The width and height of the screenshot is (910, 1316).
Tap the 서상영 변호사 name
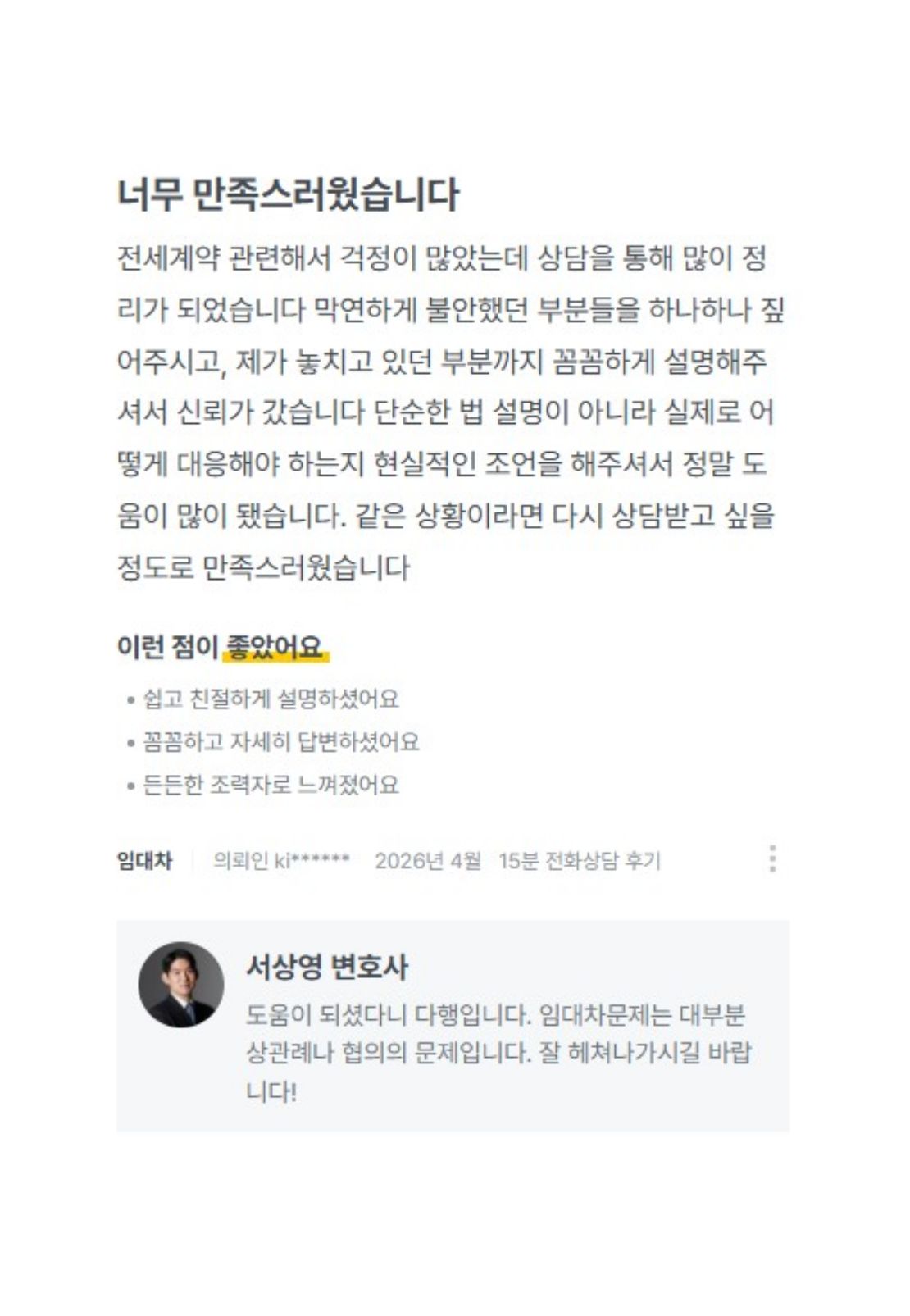(326, 967)
